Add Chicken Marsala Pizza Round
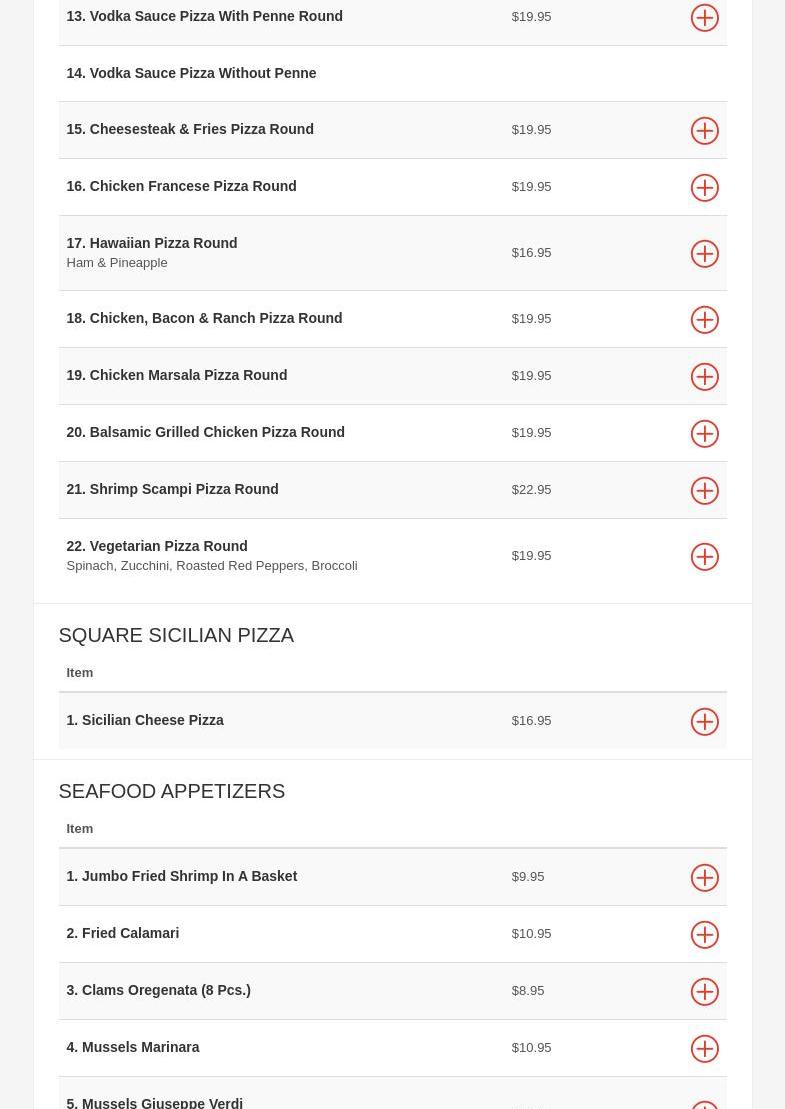The image size is (785, 1109). (x=704, y=377)
